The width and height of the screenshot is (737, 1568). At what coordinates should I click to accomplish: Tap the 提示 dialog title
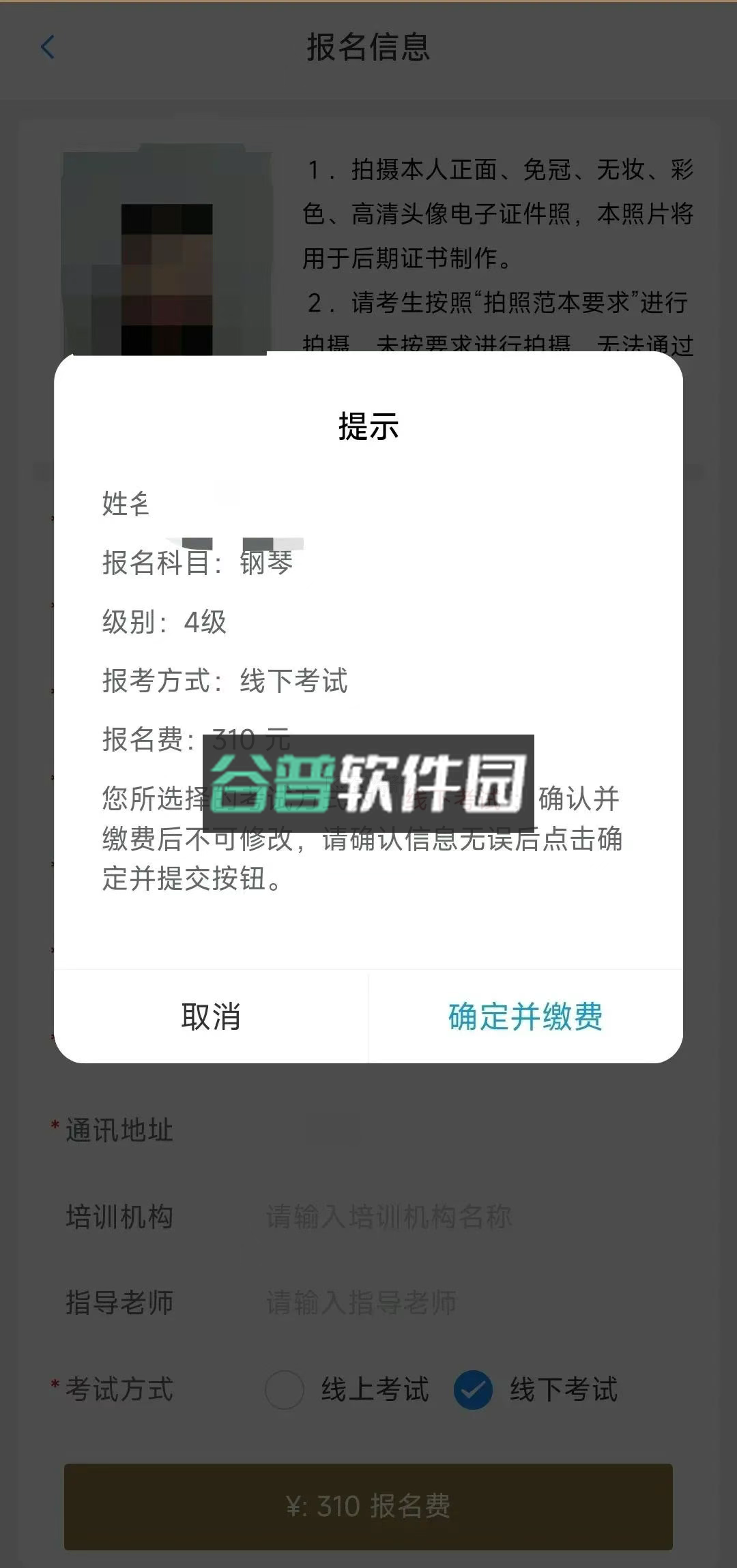[x=369, y=426]
